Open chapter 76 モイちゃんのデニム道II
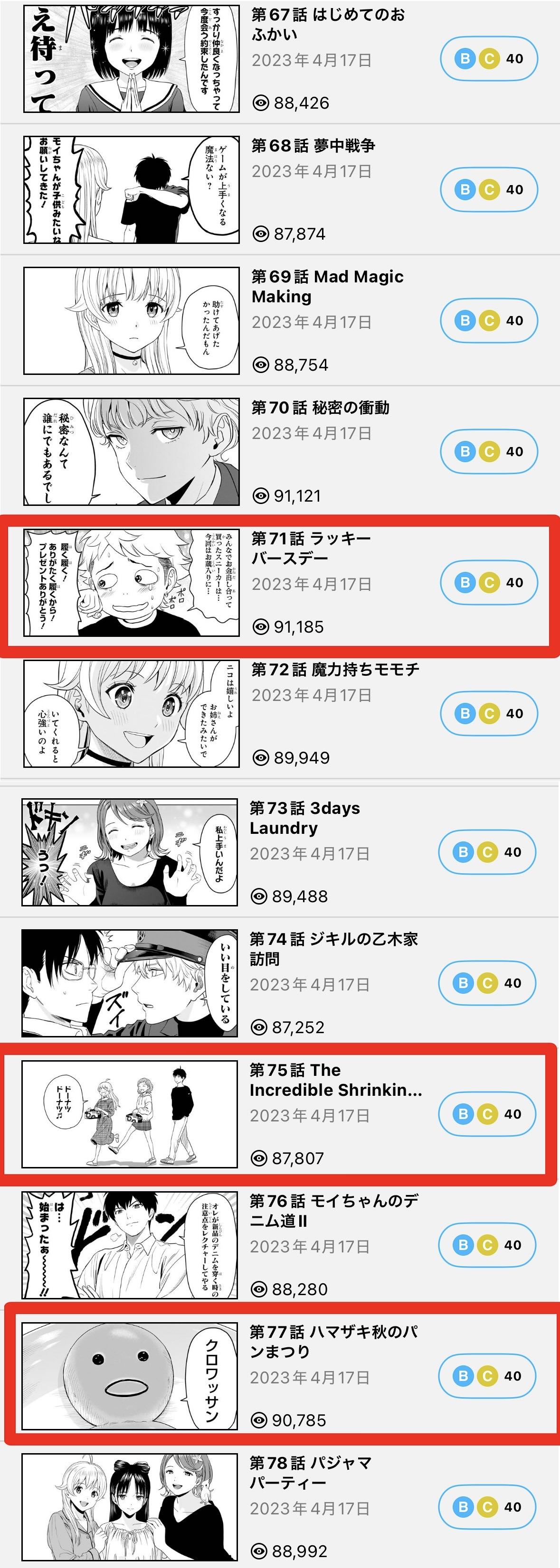Image resolution: width=560 pixels, height=1568 pixels. coord(333,1210)
